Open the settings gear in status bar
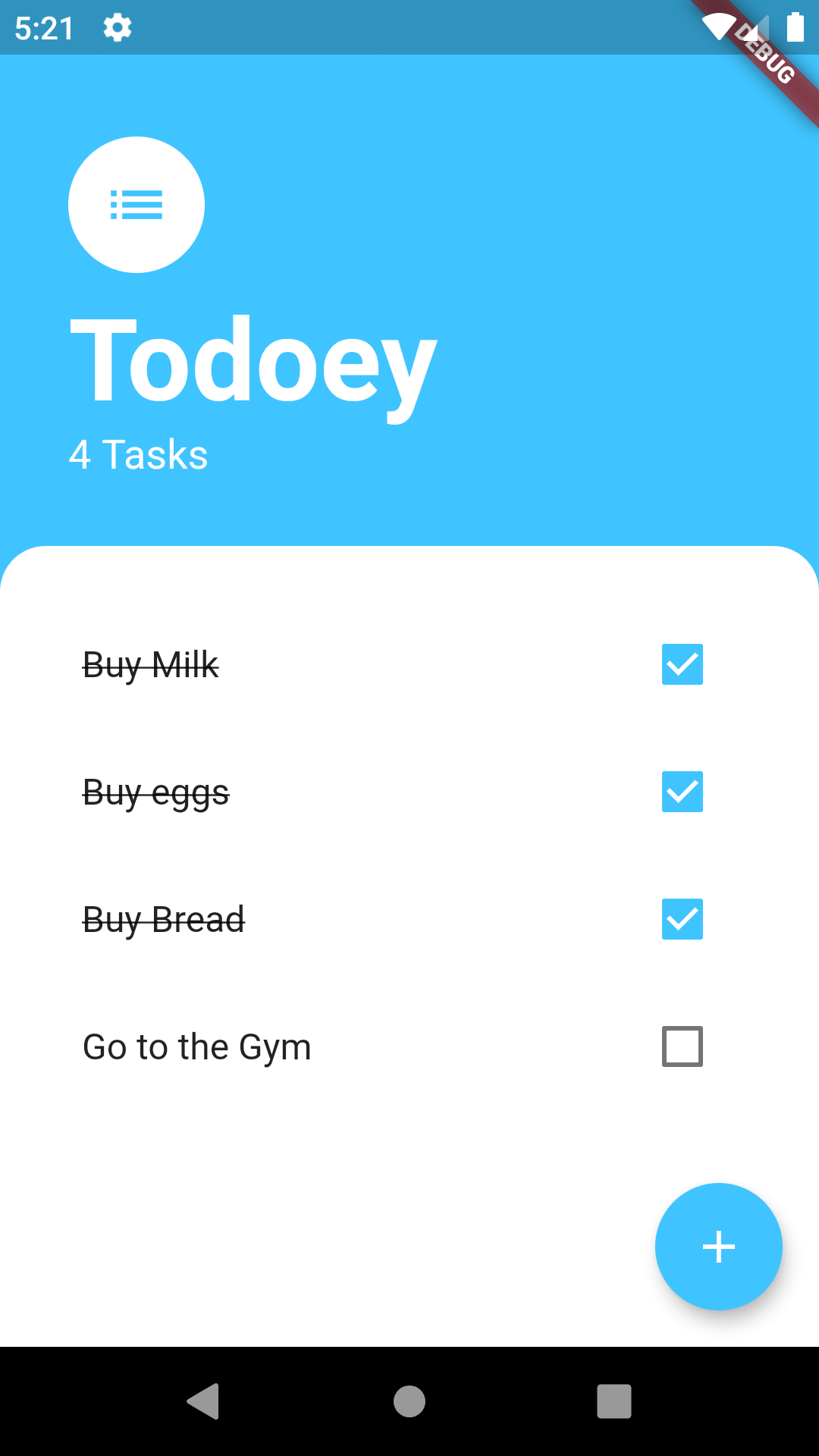Image resolution: width=819 pixels, height=1456 pixels. (x=117, y=28)
